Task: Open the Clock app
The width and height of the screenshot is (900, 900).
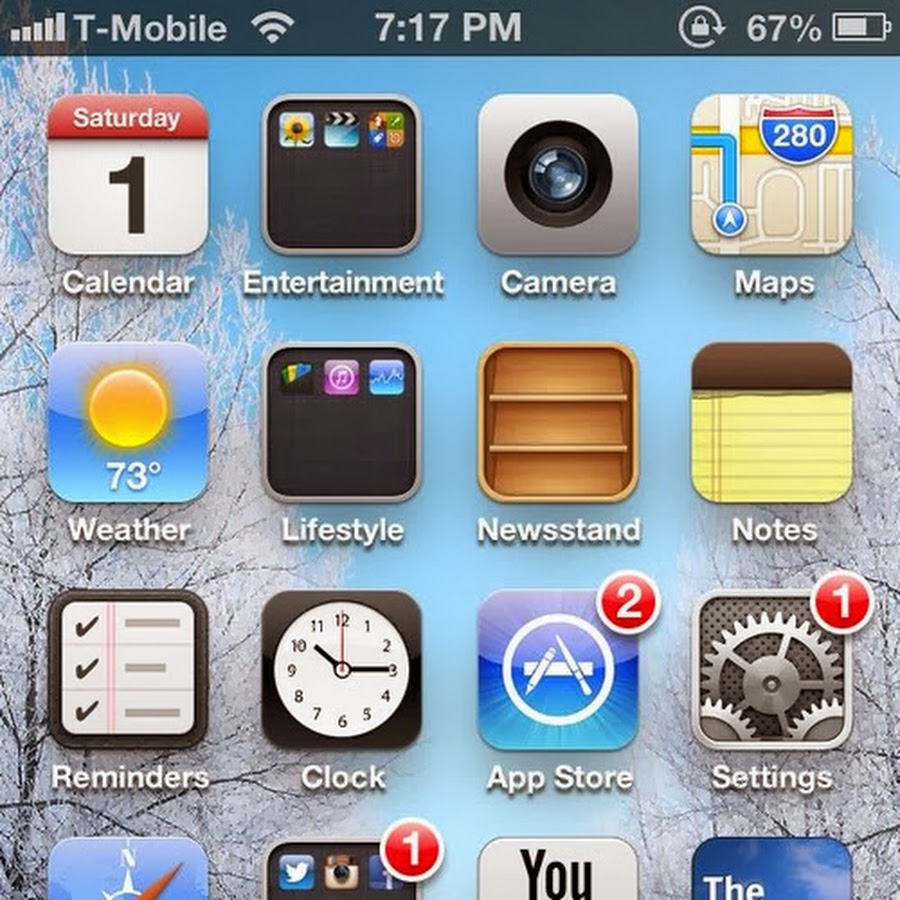Action: (342, 670)
